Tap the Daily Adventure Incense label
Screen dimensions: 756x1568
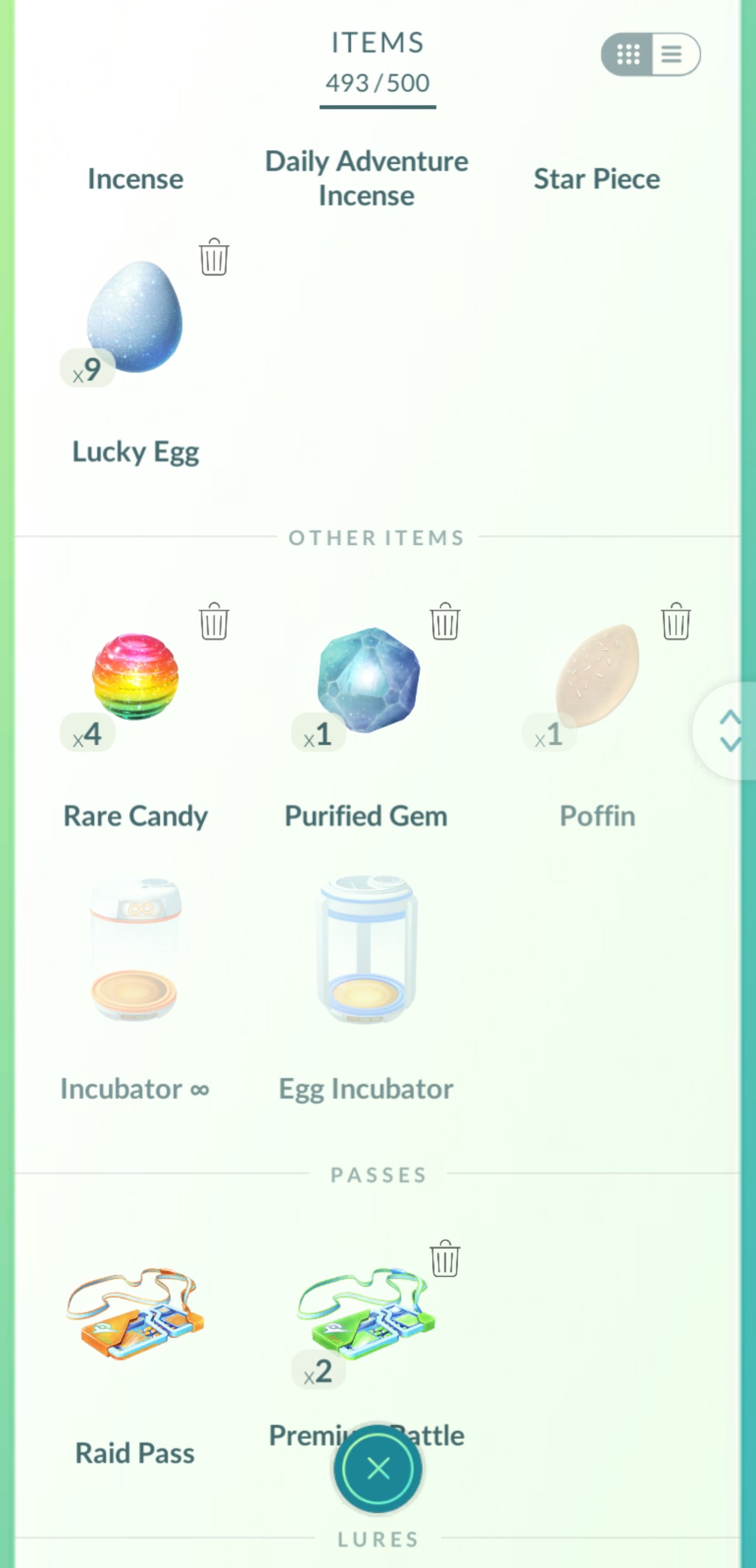(x=366, y=178)
